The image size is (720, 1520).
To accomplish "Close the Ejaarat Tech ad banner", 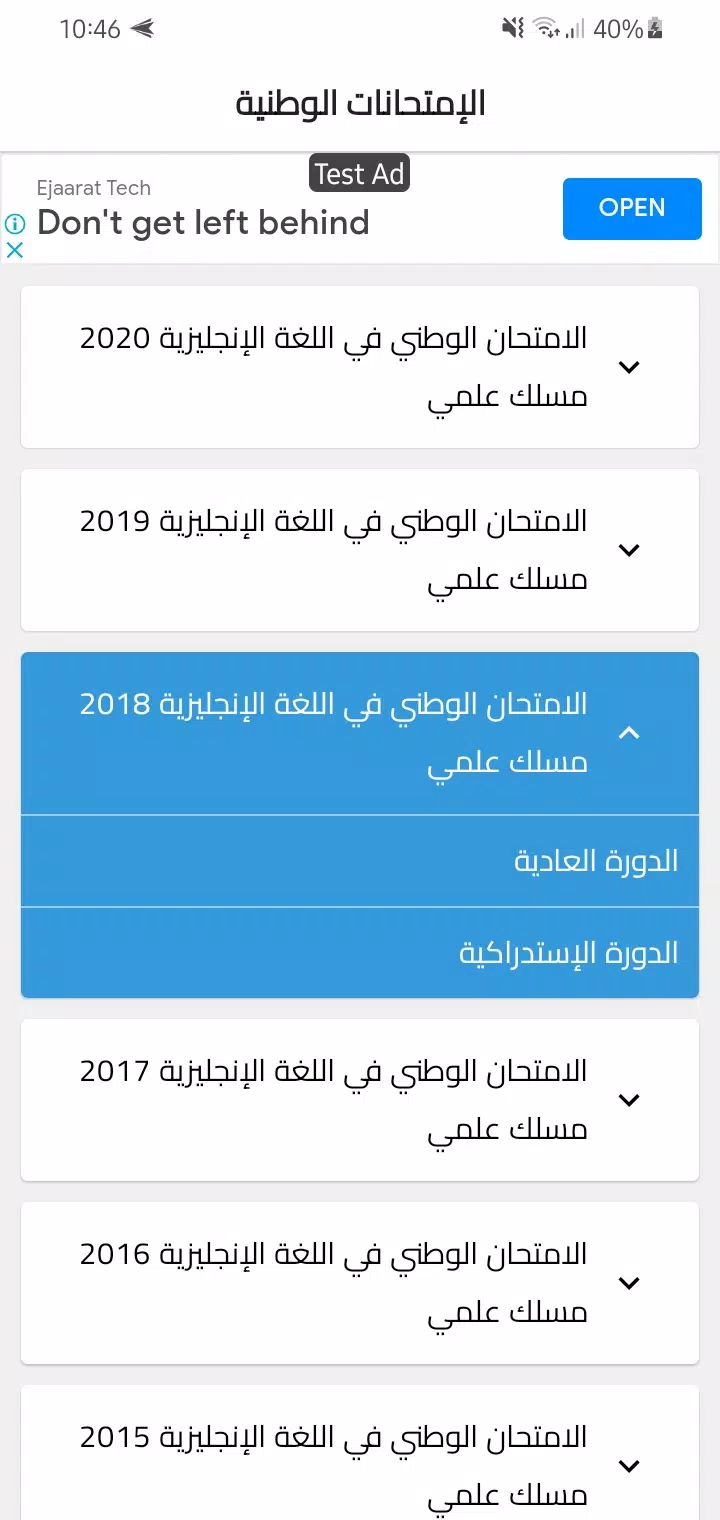I will click(15, 250).
